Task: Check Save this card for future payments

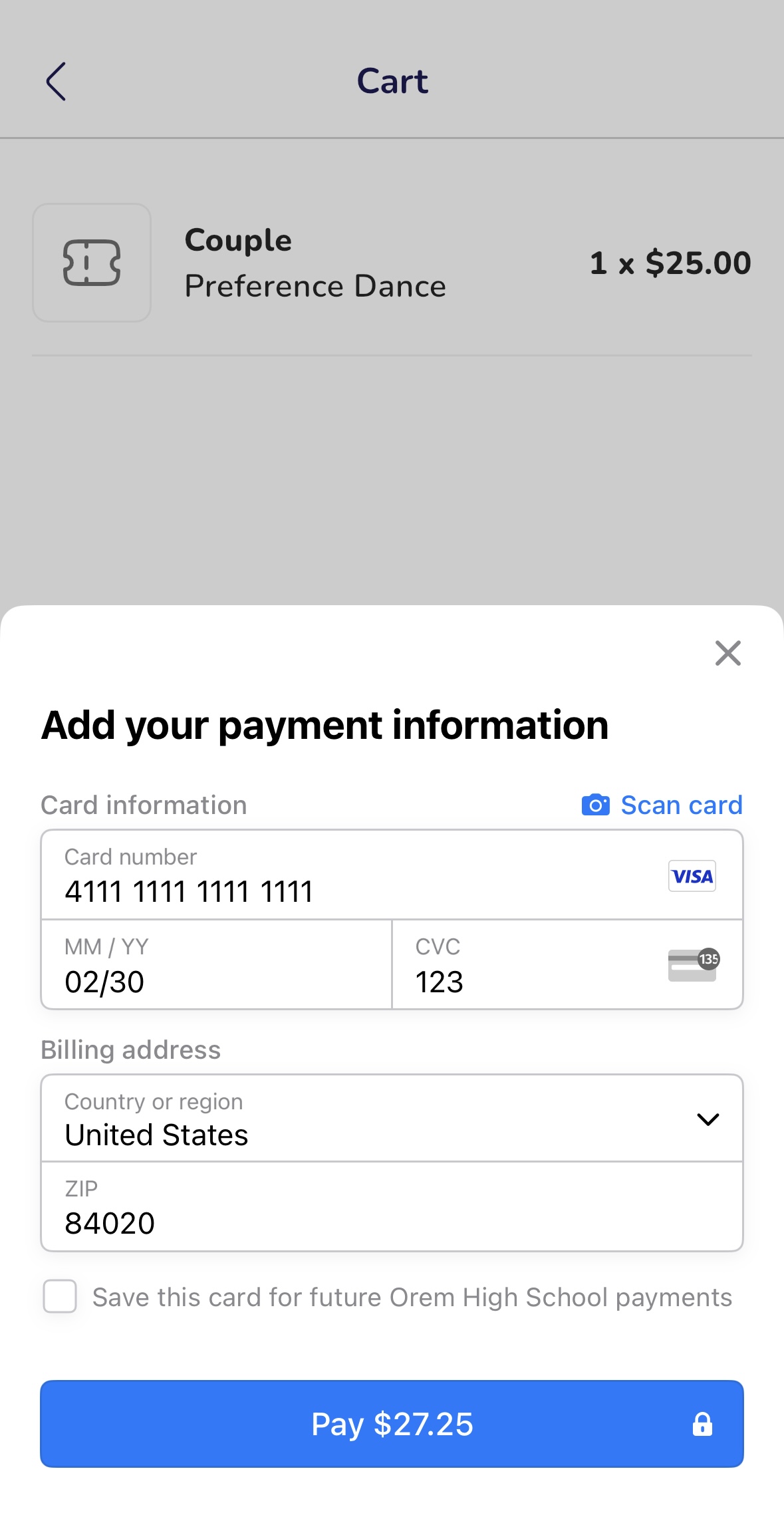Action: (60, 1297)
